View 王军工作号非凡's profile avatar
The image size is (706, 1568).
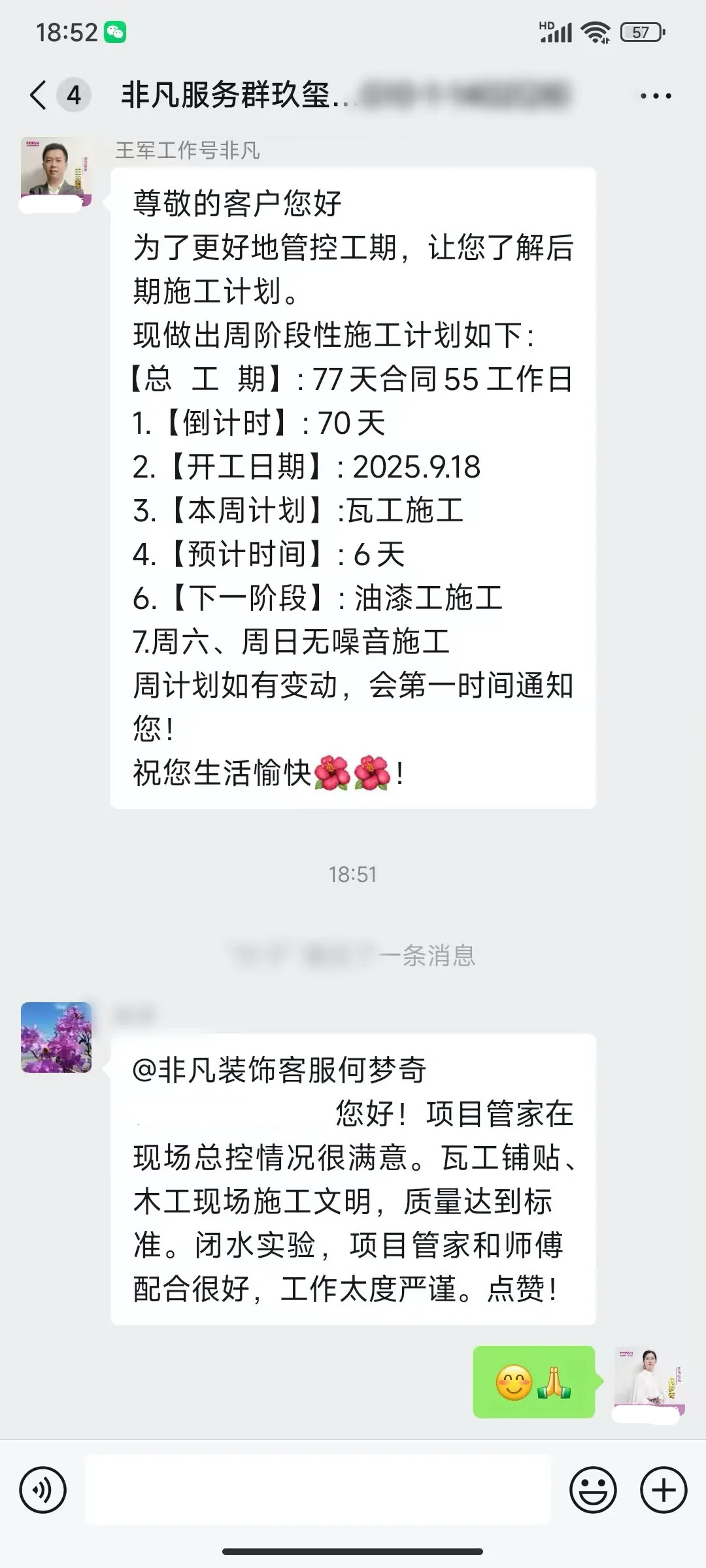56,172
